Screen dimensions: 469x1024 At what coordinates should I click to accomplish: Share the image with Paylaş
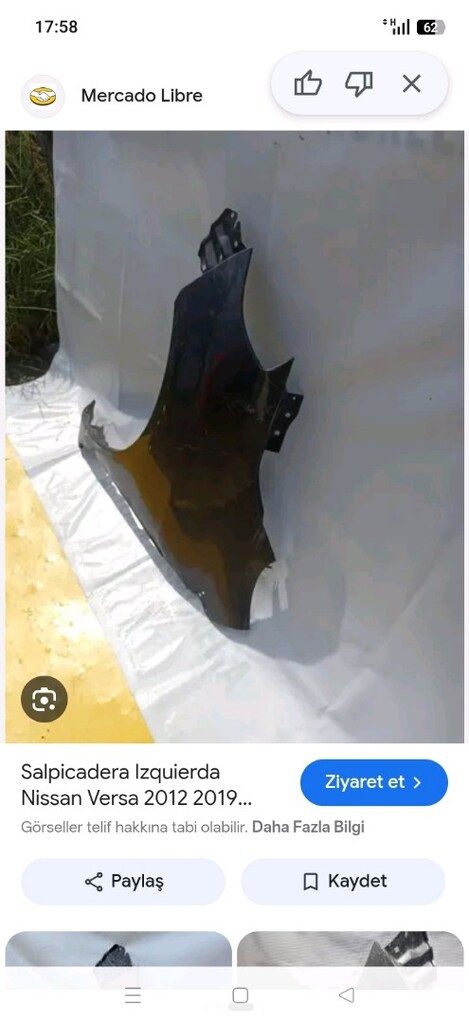point(123,882)
